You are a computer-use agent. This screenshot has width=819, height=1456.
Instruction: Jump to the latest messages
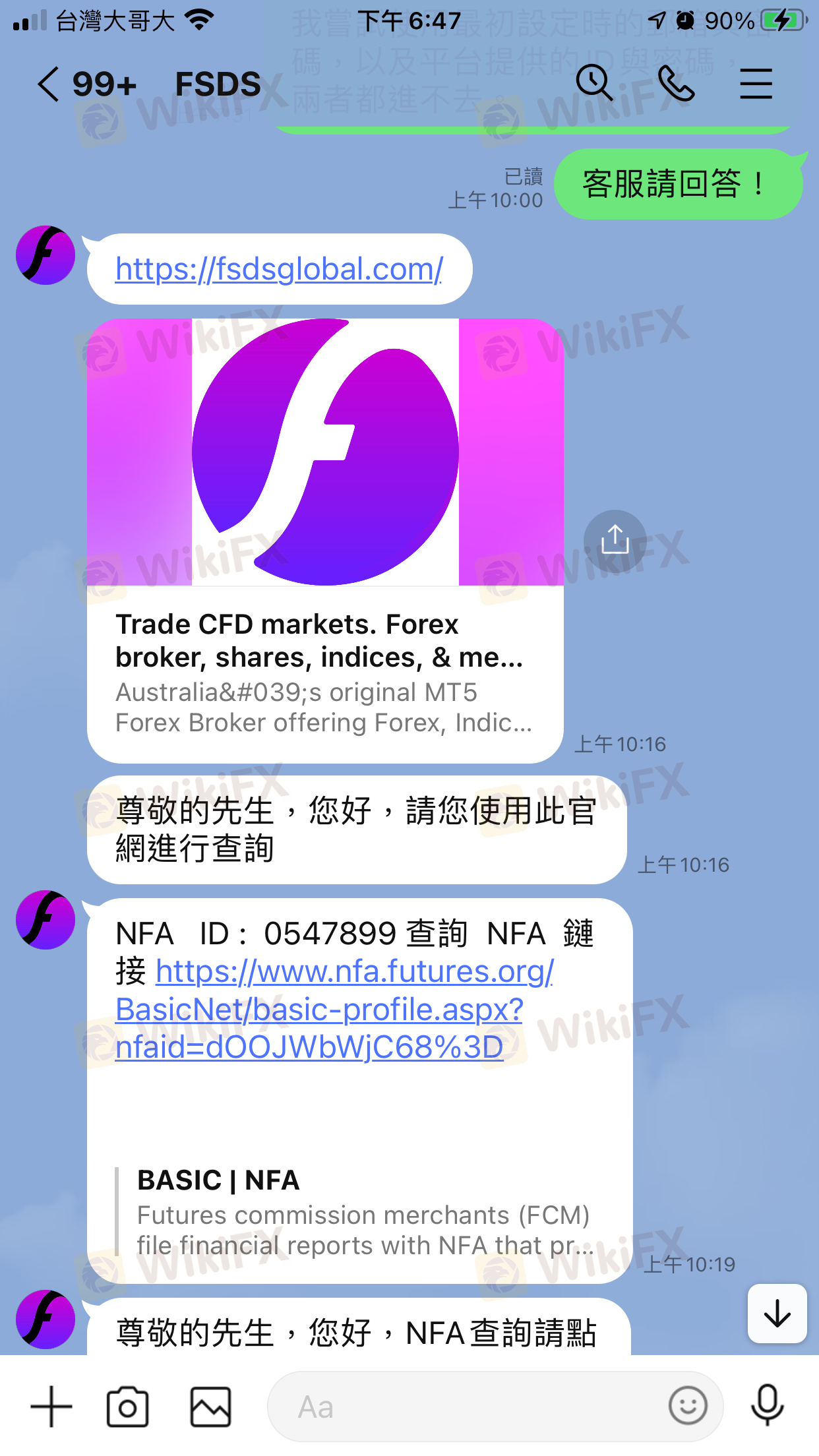[x=777, y=1314]
